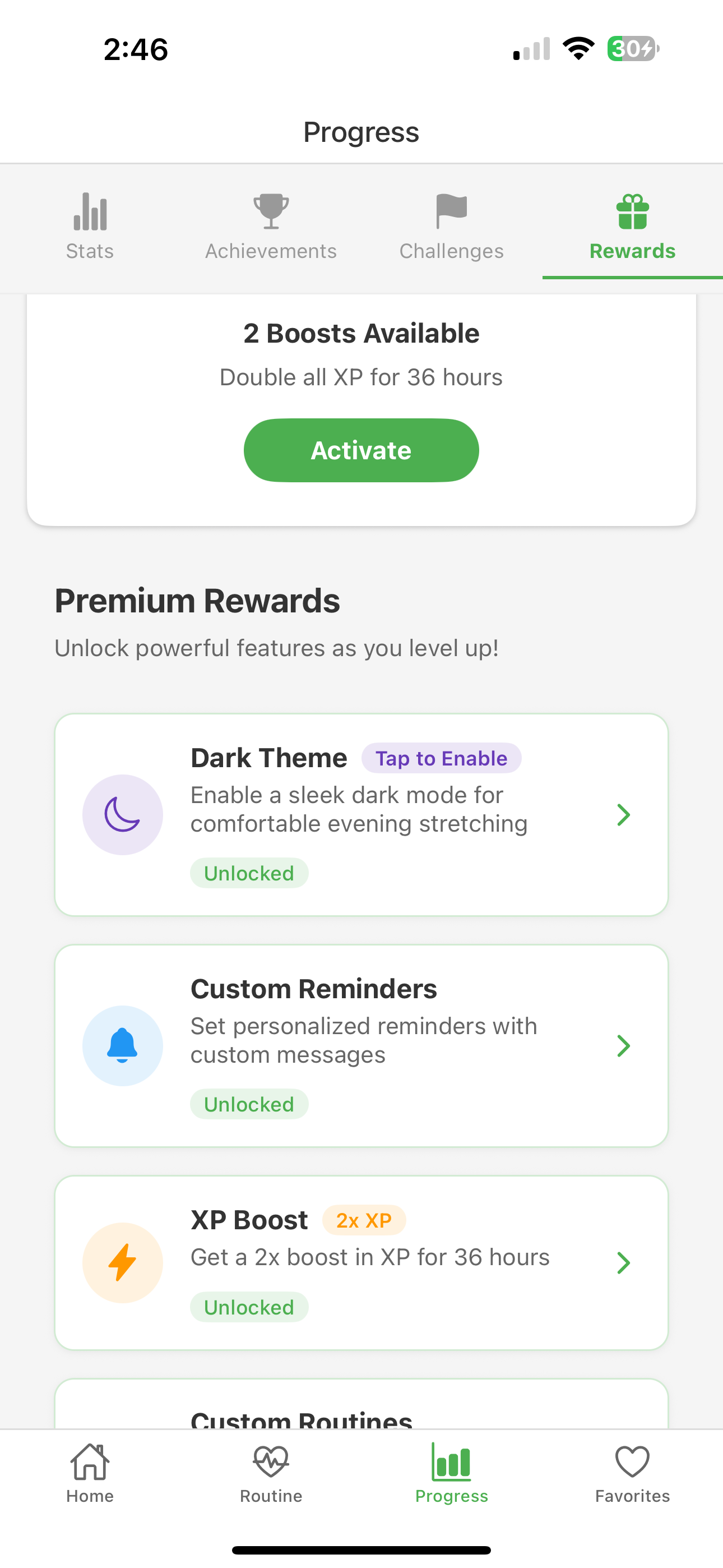
Task: Select the Rewards tab
Action: click(632, 227)
